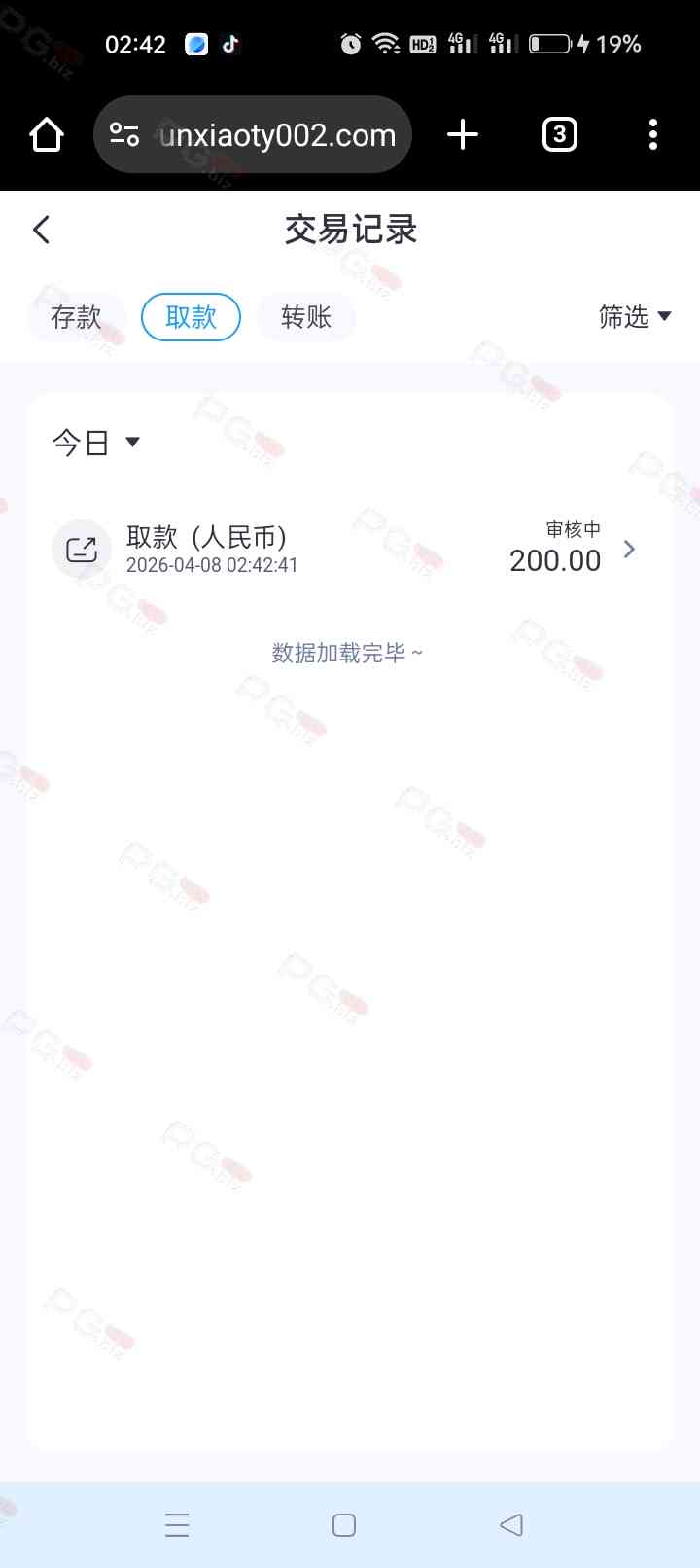The width and height of the screenshot is (700, 1568).
Task: Open a new browser tab
Action: (x=463, y=134)
